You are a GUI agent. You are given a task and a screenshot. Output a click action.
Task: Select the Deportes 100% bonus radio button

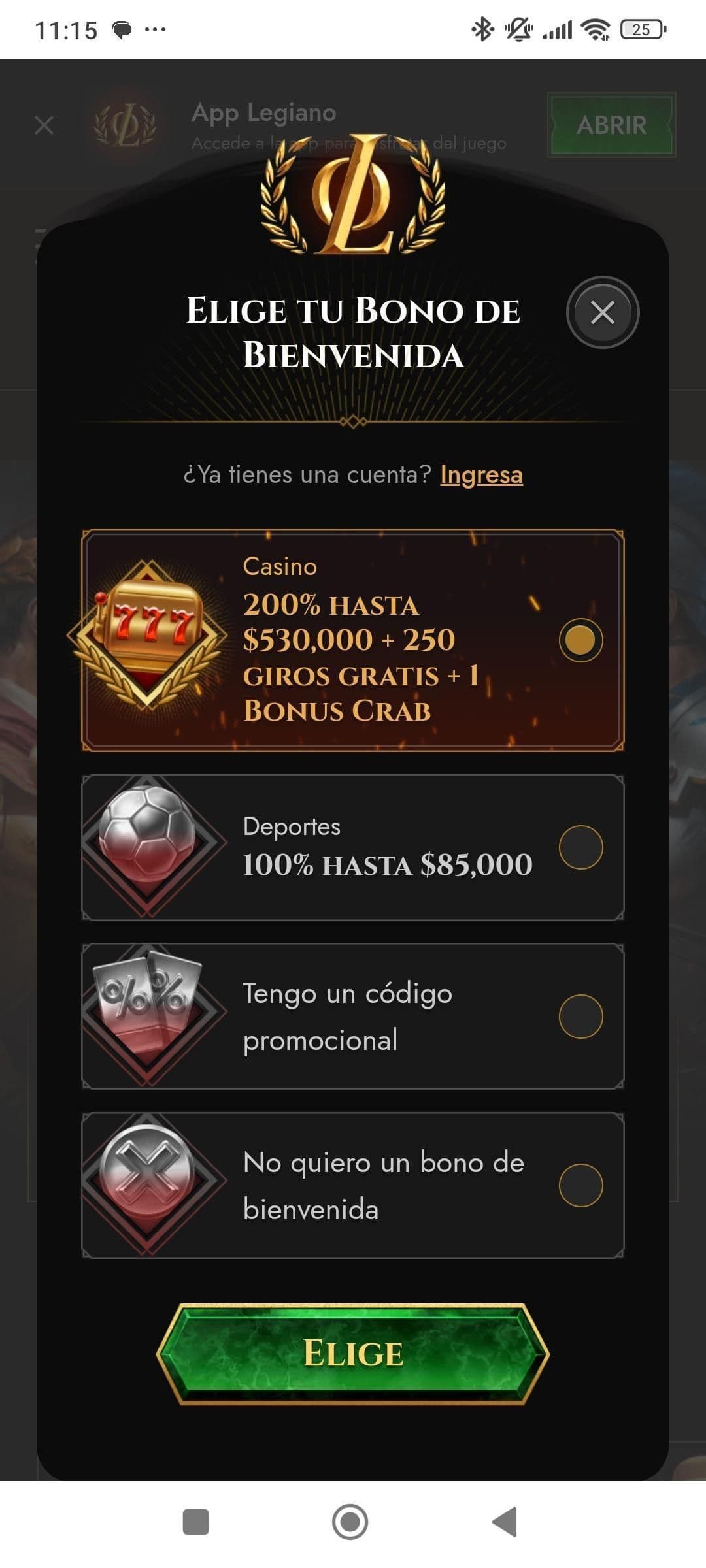click(x=580, y=846)
